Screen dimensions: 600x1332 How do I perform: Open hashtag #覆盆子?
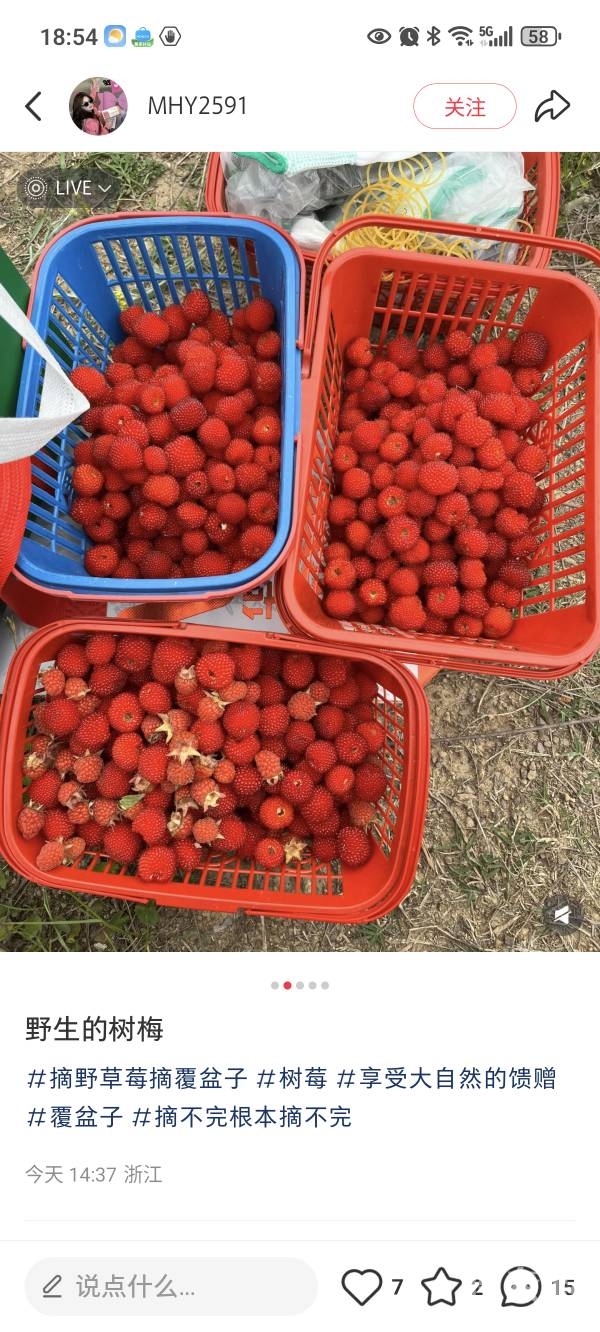75,1117
